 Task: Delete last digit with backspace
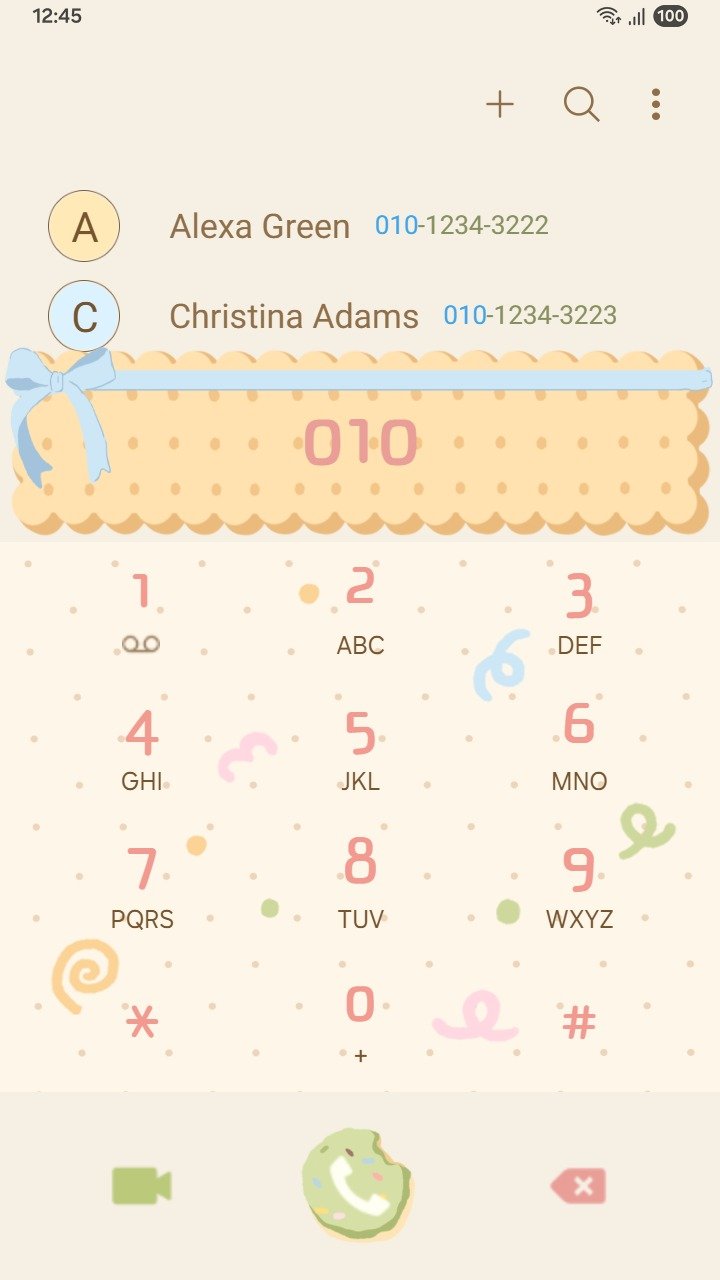(579, 1187)
